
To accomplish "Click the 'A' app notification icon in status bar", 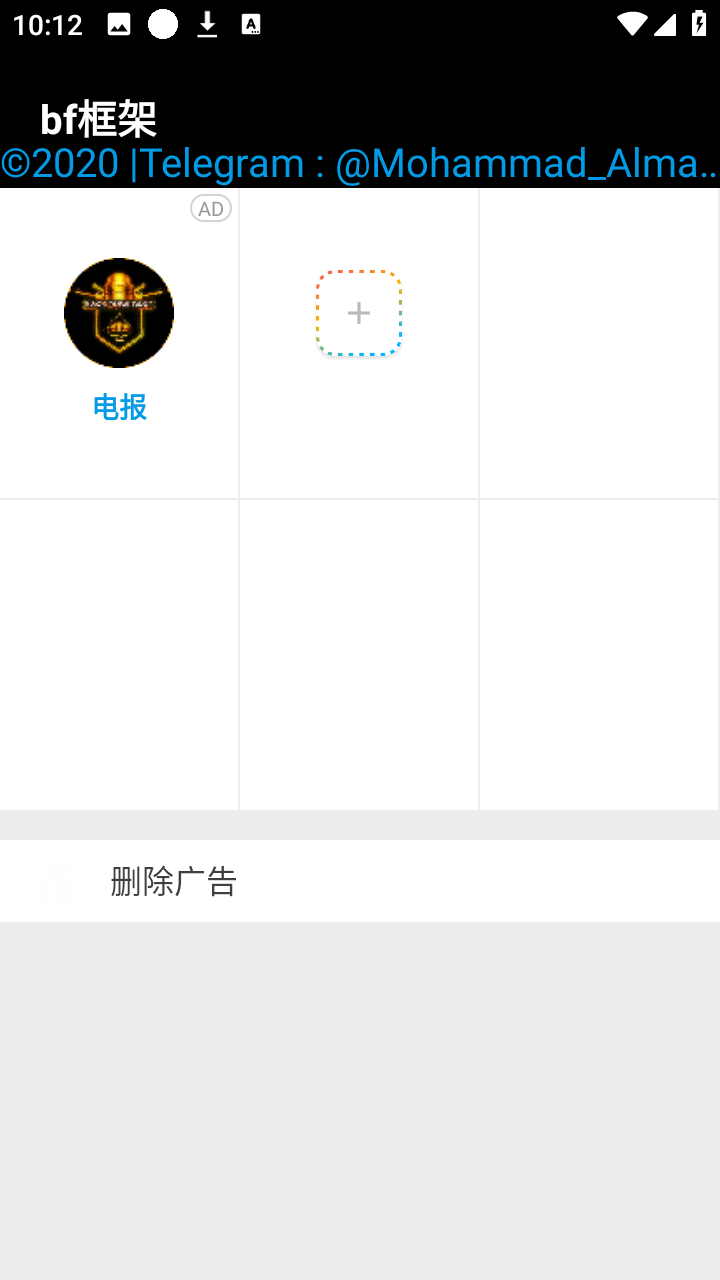I will (250, 23).
